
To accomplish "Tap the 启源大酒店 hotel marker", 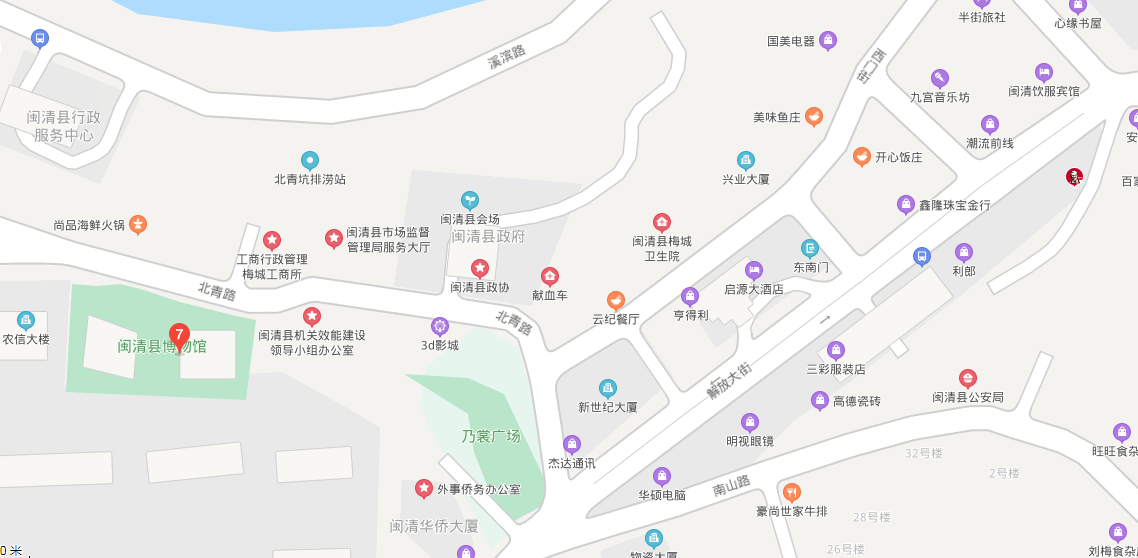I will [754, 270].
